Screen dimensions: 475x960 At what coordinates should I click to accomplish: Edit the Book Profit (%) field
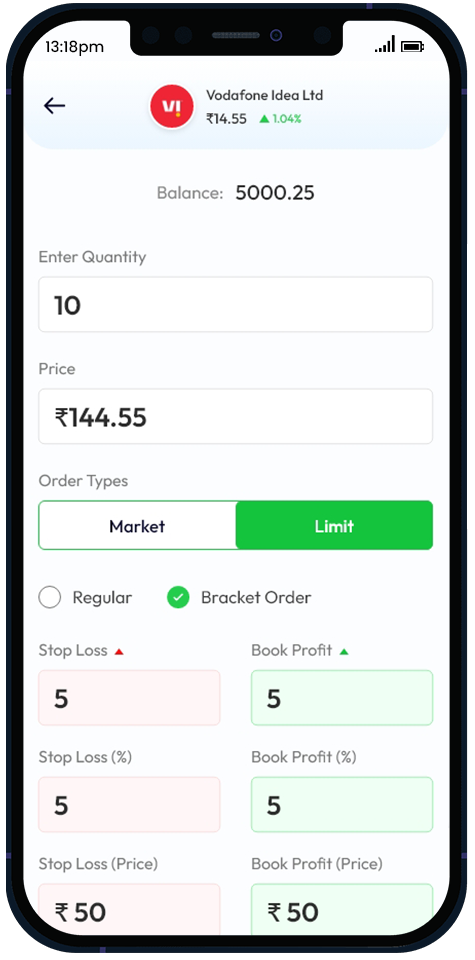(342, 804)
